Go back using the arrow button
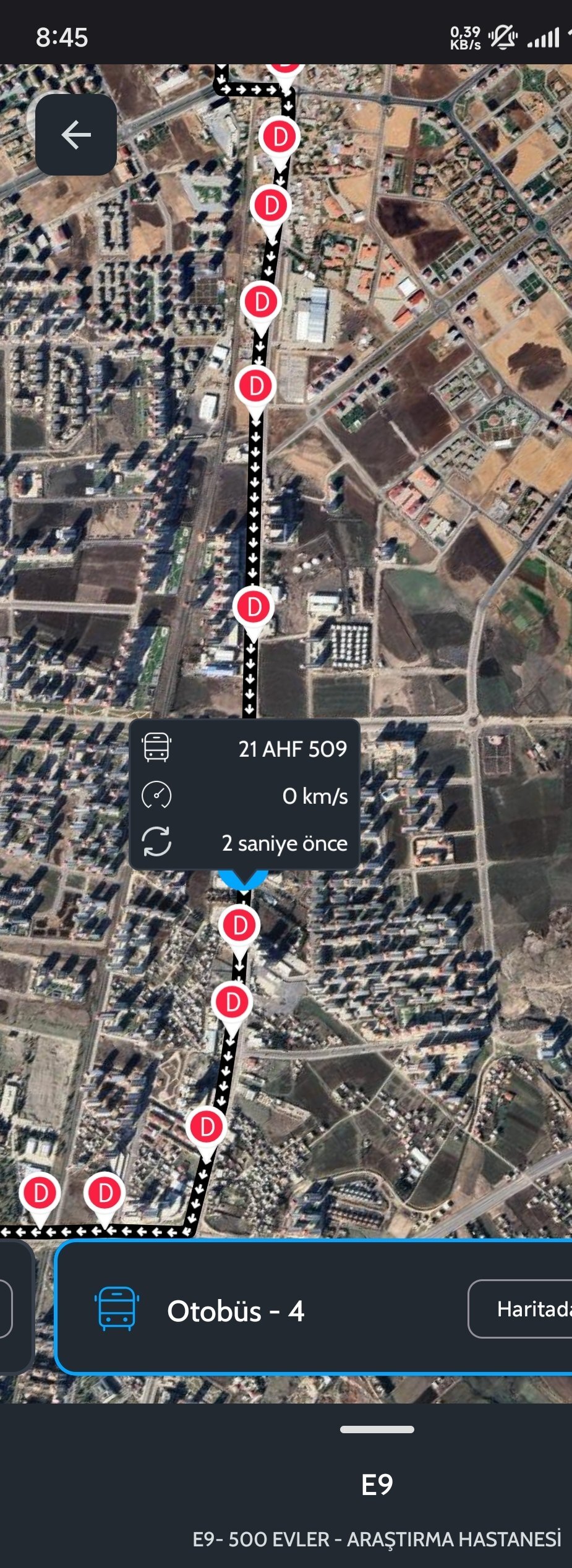 [76, 135]
